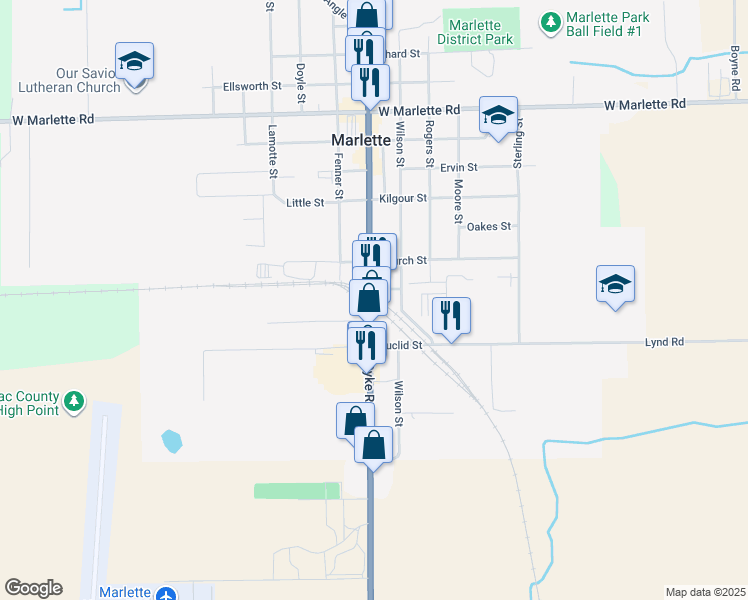The height and width of the screenshot is (600, 748).
Task: Open the school marker north of Lynd Rd
Action: pos(615,284)
